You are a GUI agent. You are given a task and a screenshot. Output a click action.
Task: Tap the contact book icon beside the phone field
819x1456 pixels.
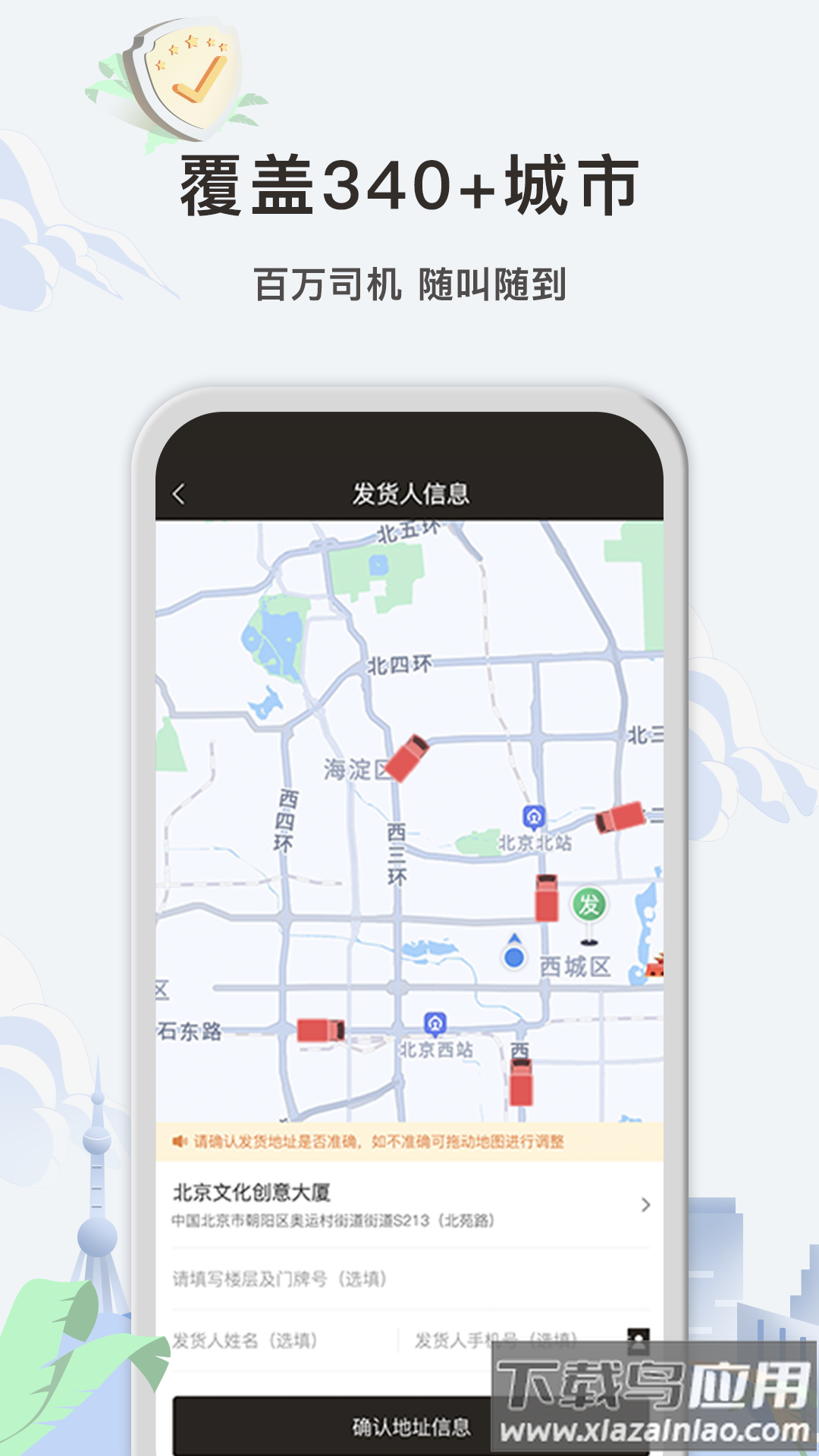coord(637,1342)
